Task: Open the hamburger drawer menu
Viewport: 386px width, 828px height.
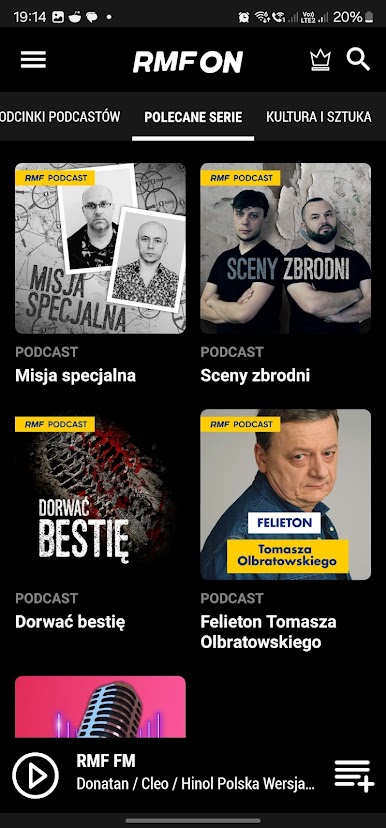Action: point(33,60)
